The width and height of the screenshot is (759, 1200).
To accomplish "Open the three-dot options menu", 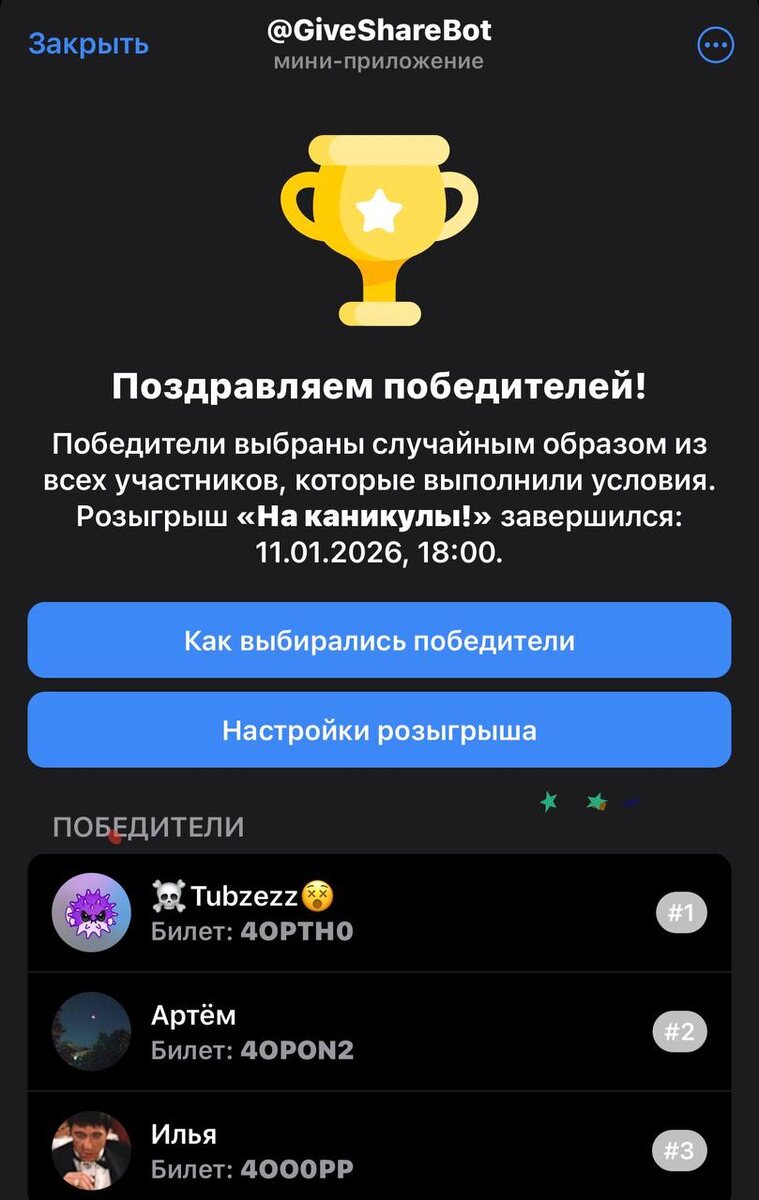I will click(715, 45).
